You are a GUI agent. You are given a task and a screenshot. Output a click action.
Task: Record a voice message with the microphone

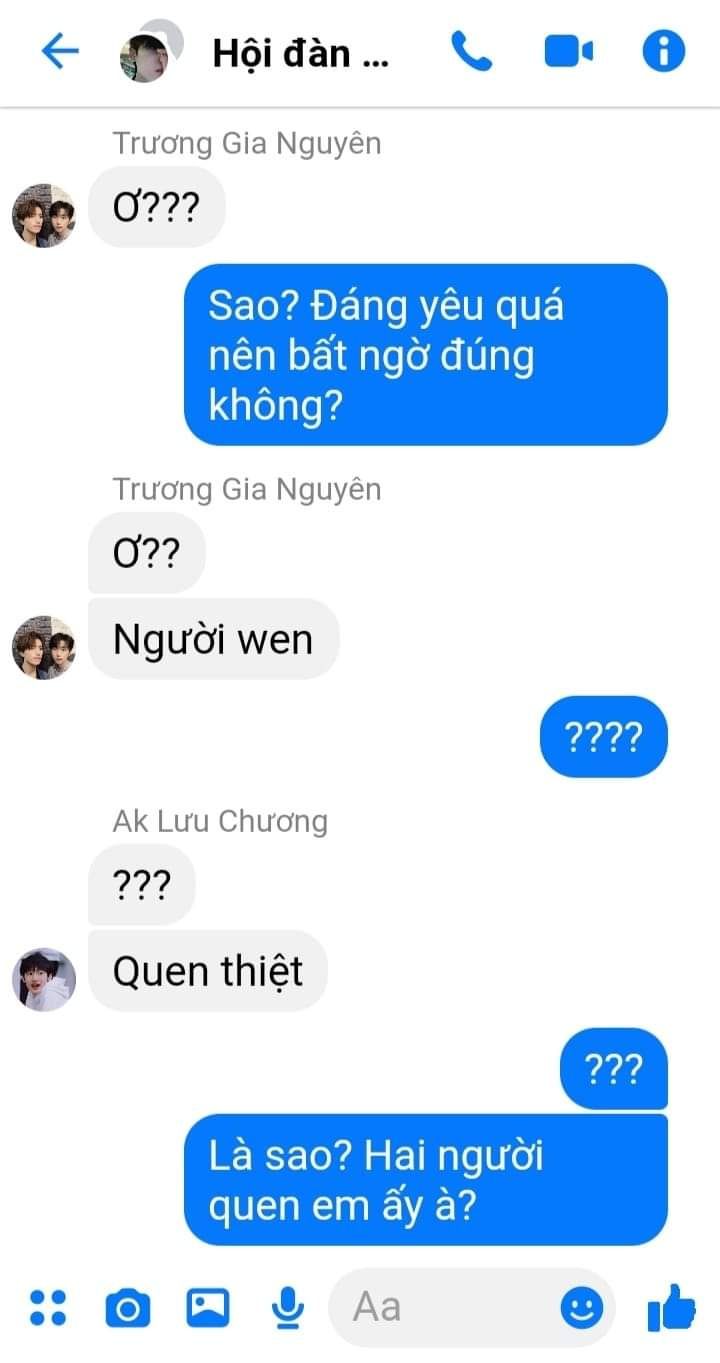point(288,1307)
